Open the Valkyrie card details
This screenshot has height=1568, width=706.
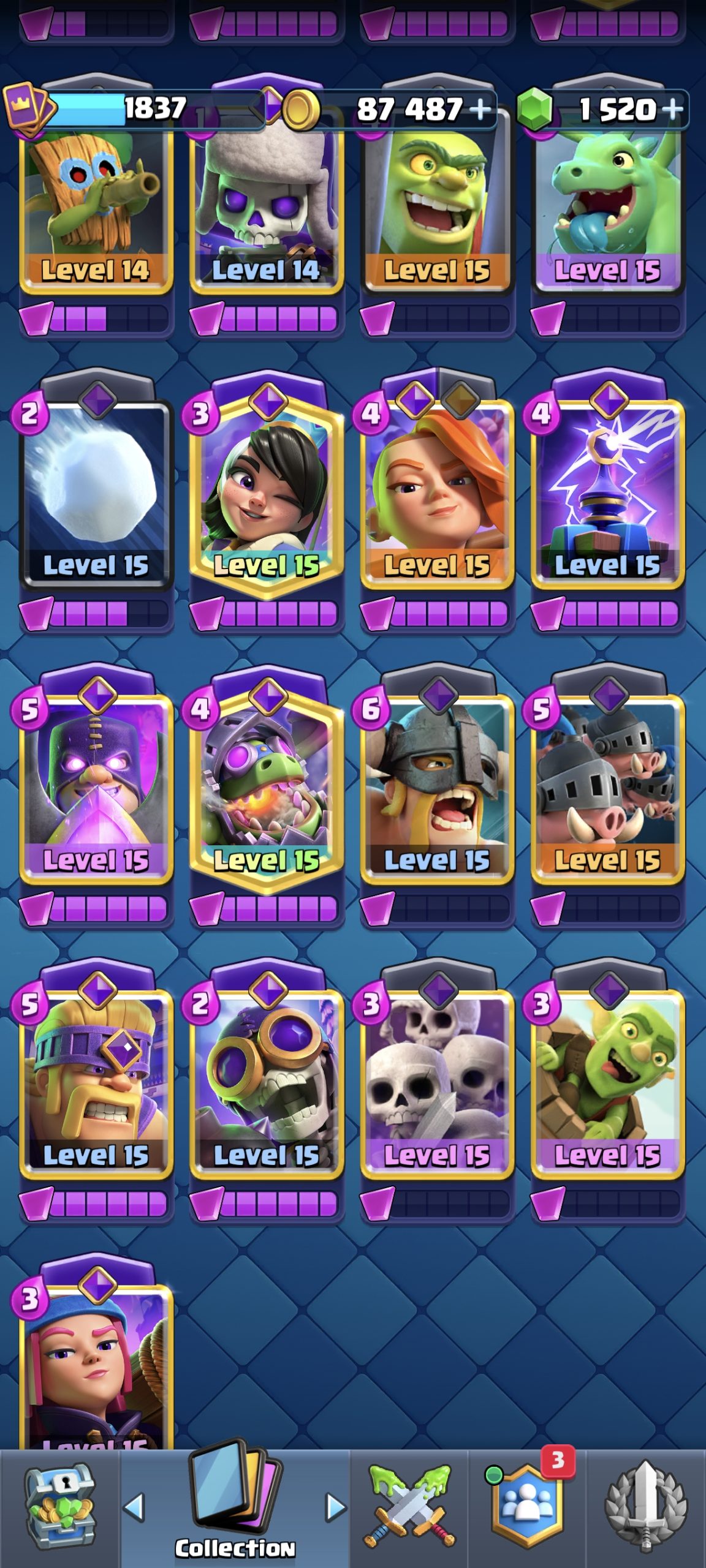click(x=437, y=495)
